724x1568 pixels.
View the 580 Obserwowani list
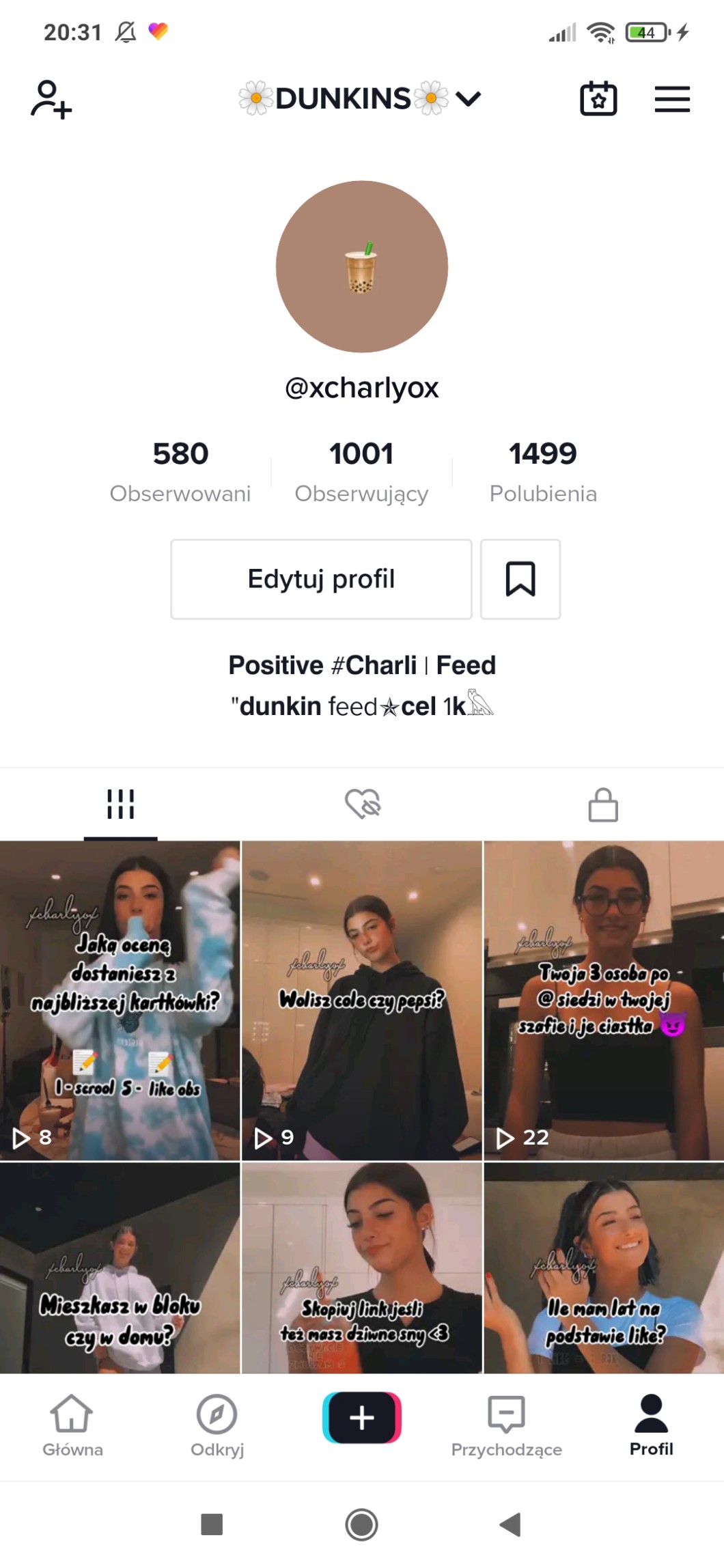[x=180, y=471]
